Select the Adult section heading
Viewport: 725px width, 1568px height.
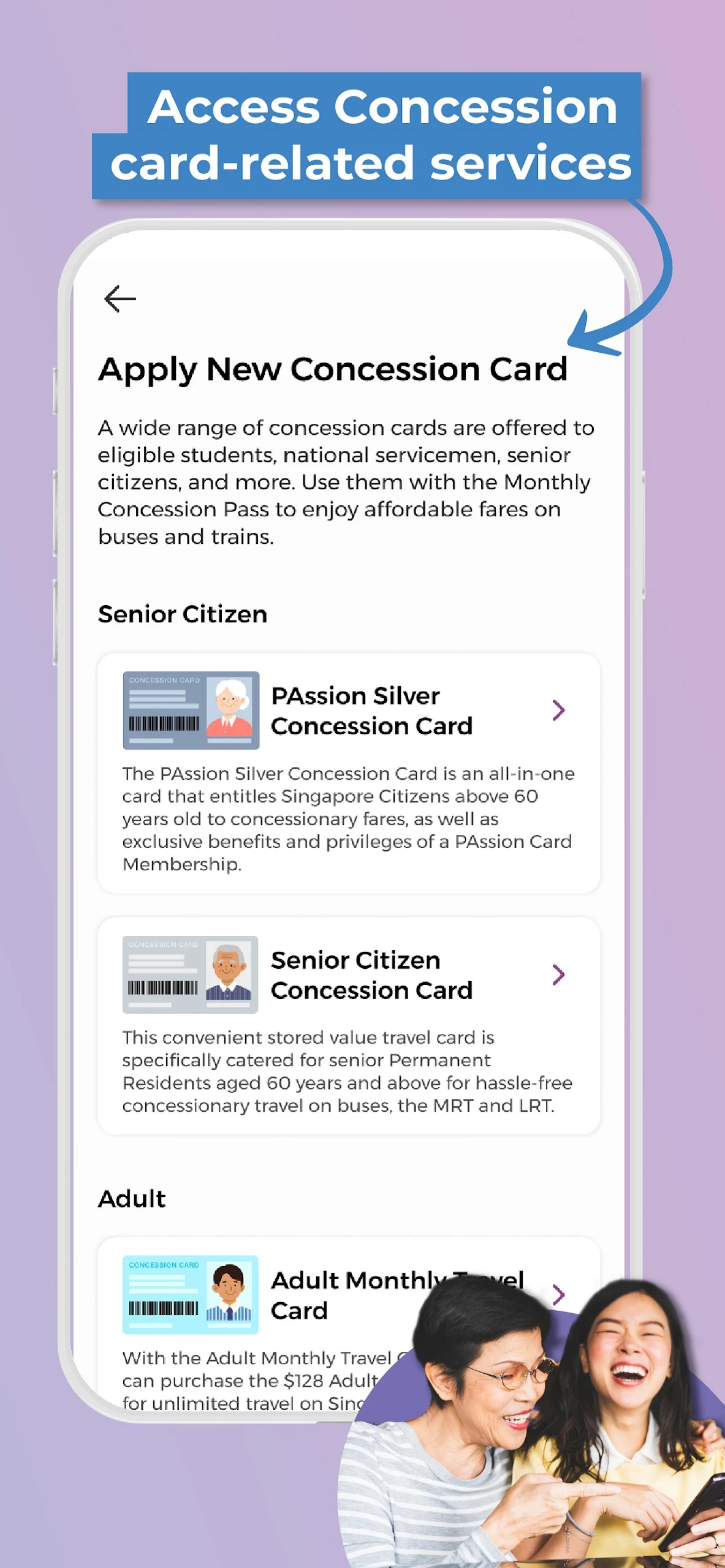click(x=131, y=1199)
